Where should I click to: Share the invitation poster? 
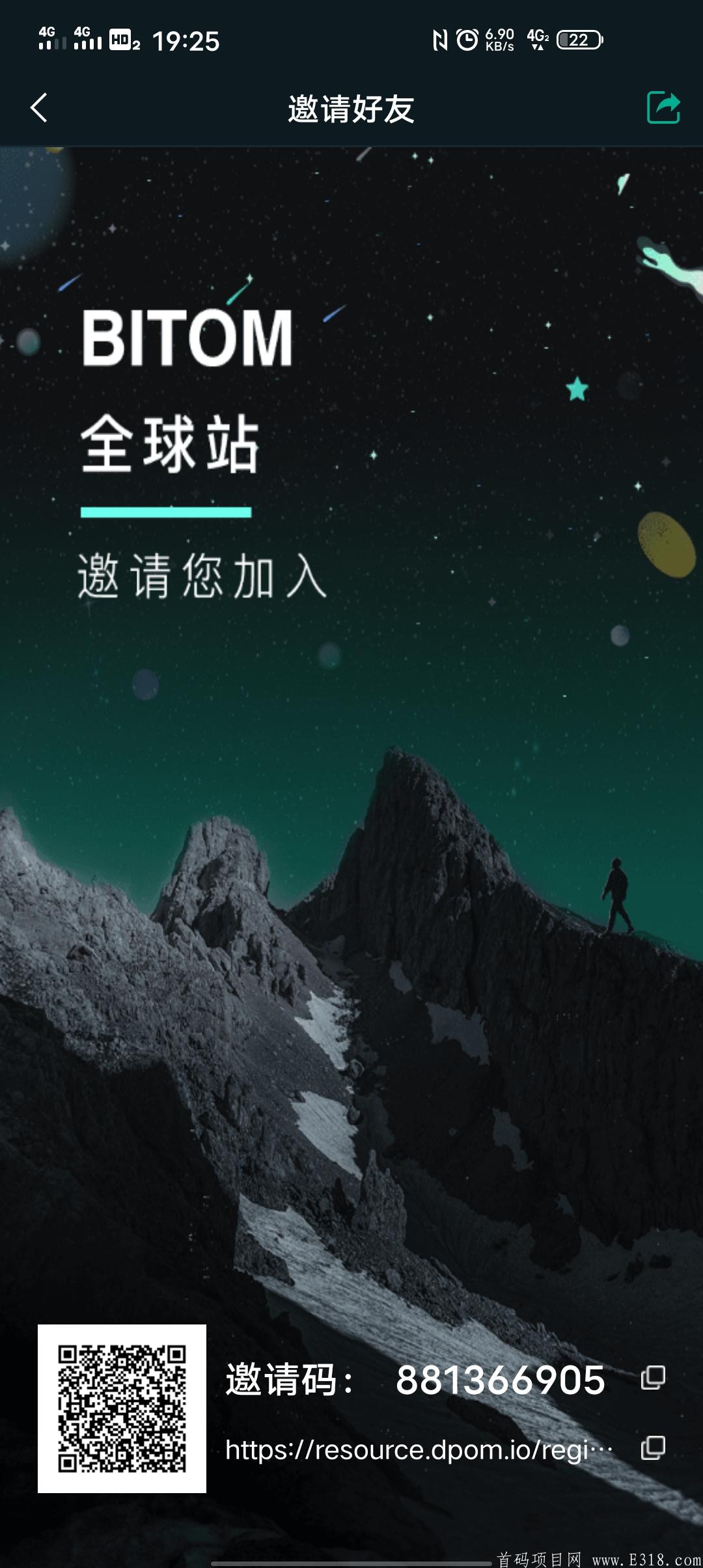tap(663, 107)
